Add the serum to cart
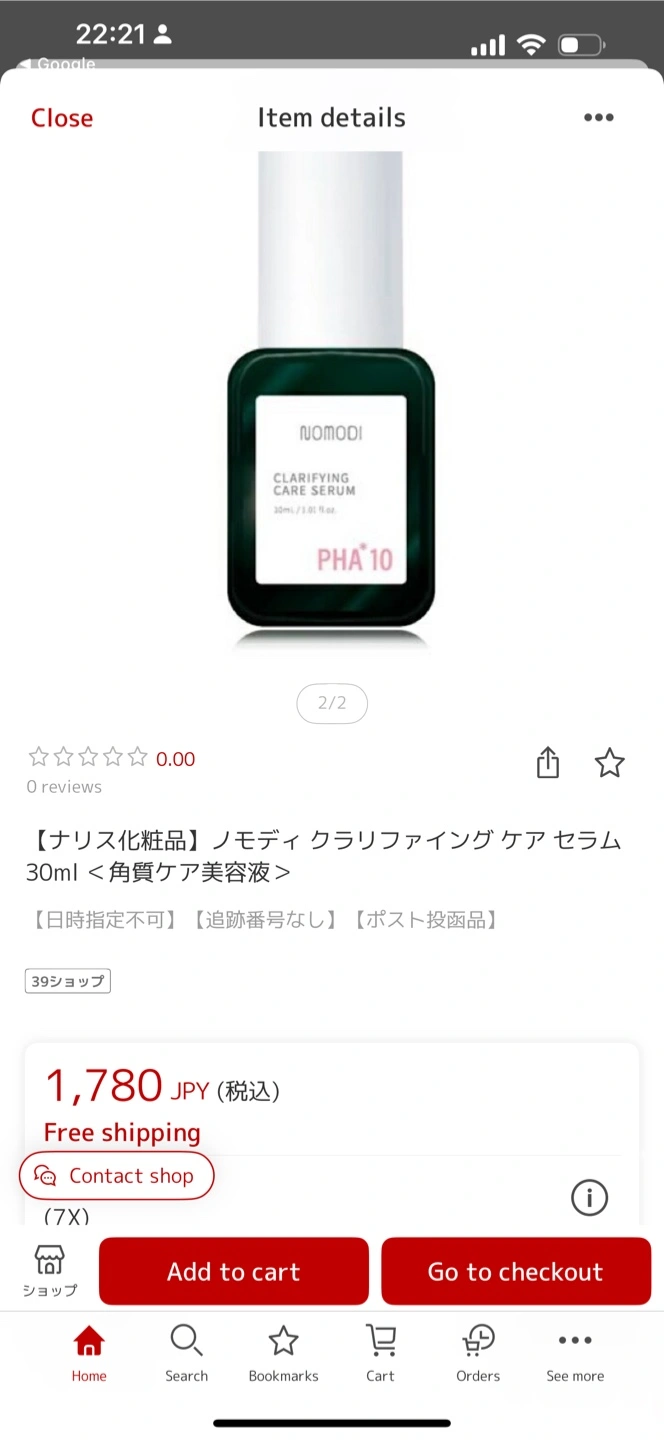 click(x=233, y=1271)
